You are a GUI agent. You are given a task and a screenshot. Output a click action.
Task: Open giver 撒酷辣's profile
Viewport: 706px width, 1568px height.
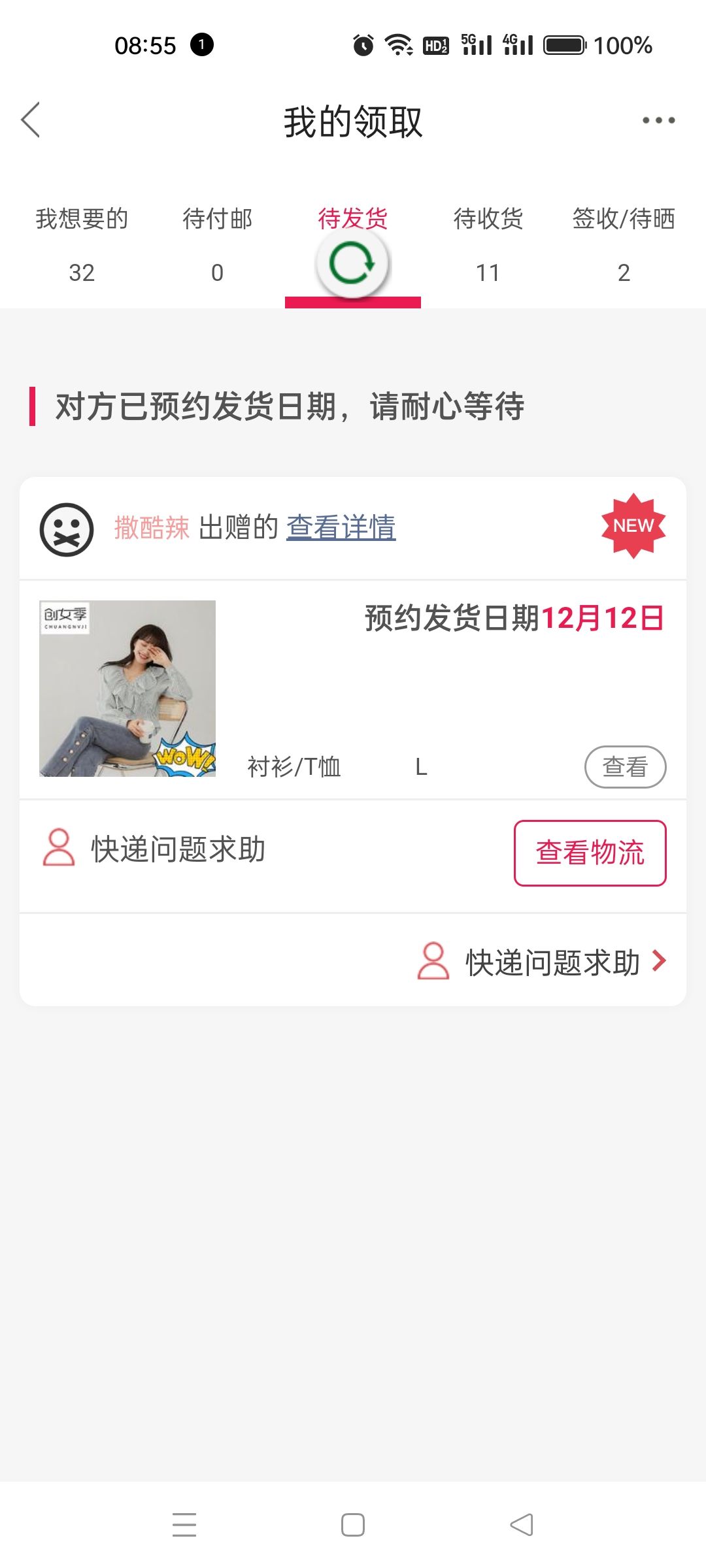(x=152, y=528)
